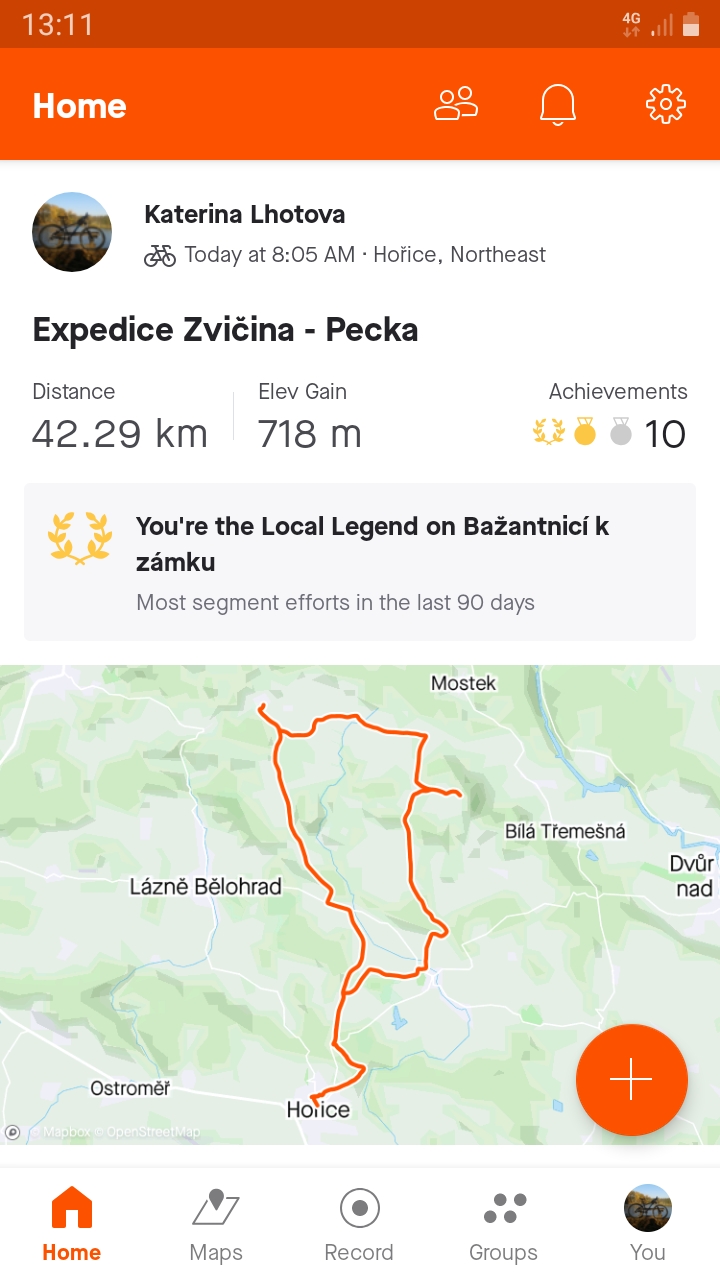The image size is (720, 1280).
Task: Open the notifications bell
Action: (558, 104)
